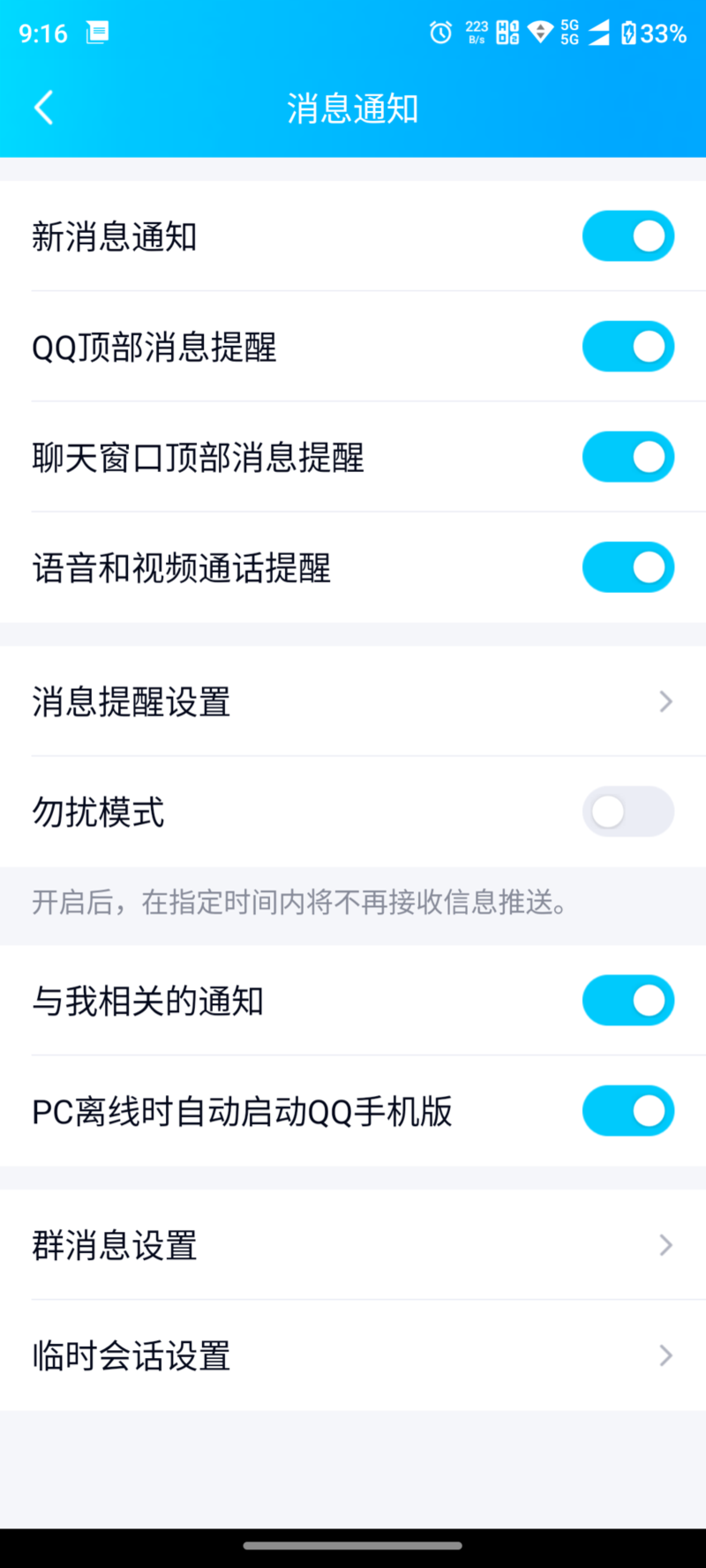The width and height of the screenshot is (706, 1568).
Task: Enable 勿扰模式
Action: coord(627,812)
